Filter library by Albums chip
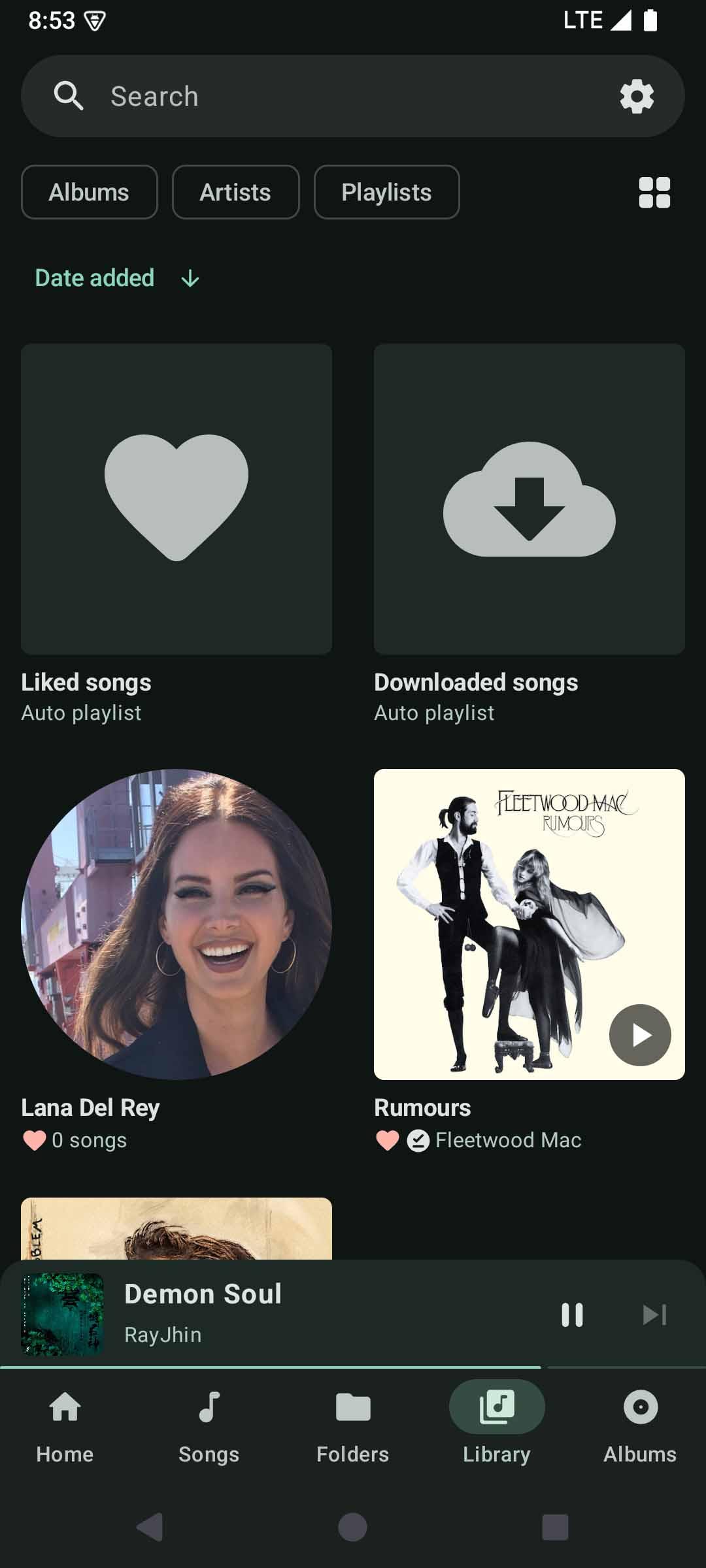The height and width of the screenshot is (1568, 706). pyautogui.click(x=90, y=192)
